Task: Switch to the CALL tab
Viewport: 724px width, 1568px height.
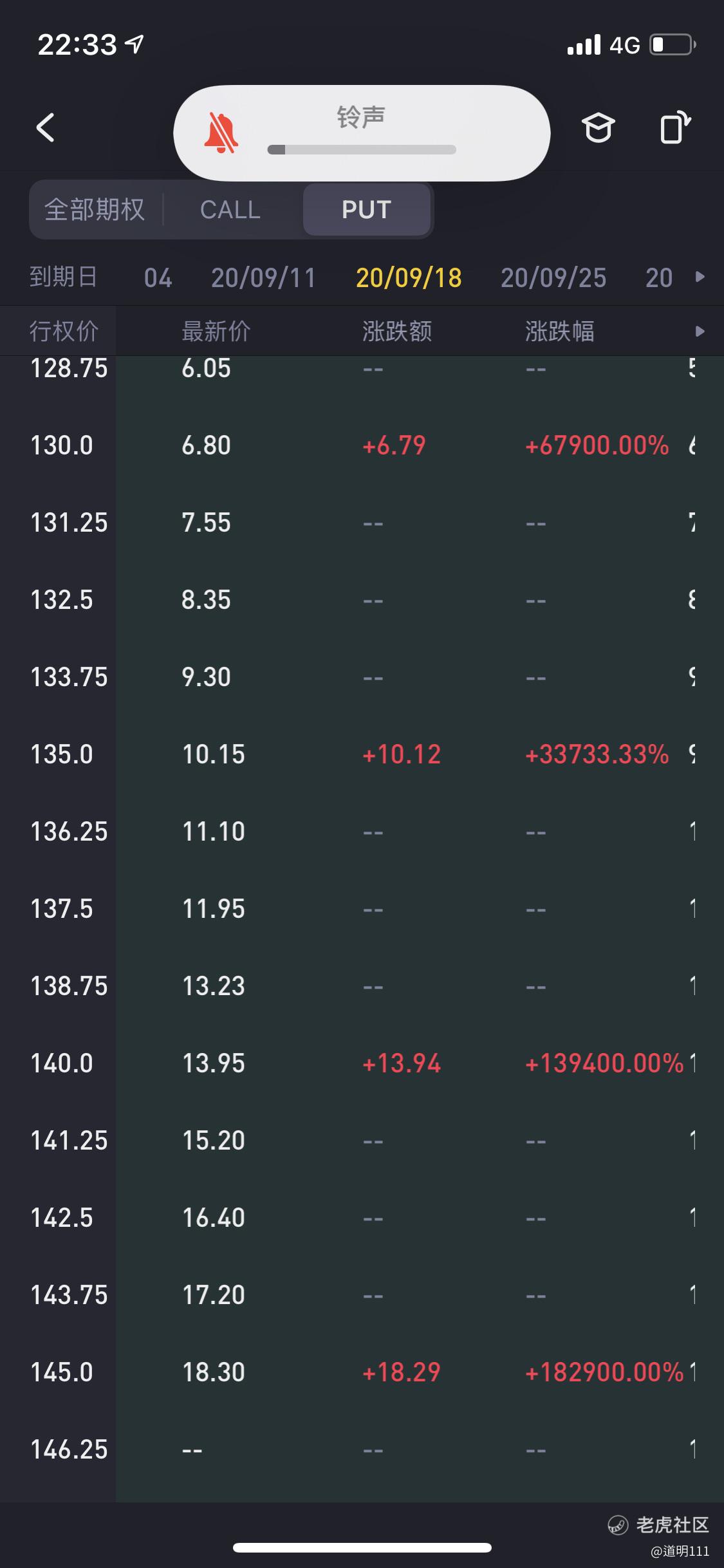Action: [x=230, y=209]
